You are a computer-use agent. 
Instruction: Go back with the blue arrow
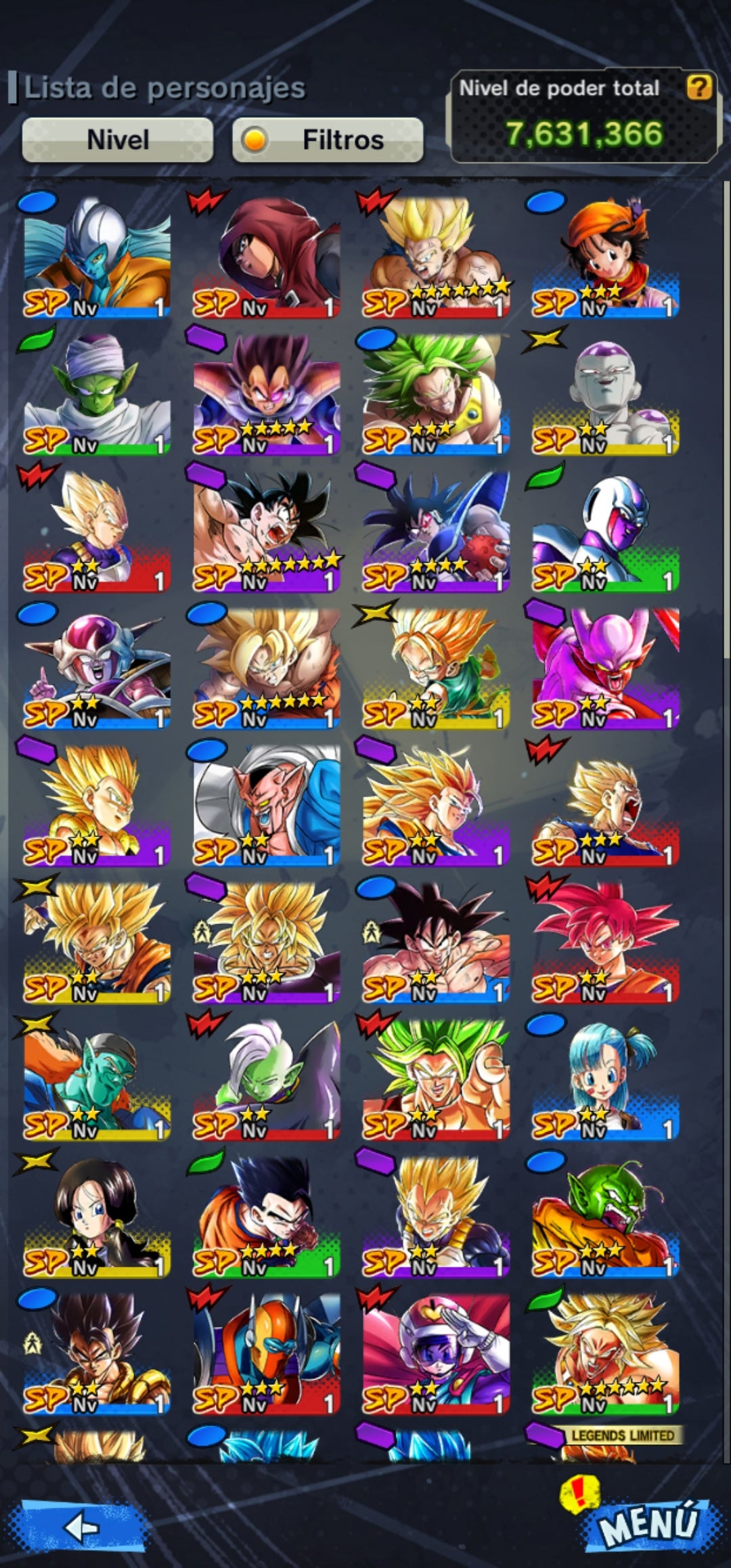point(82,1527)
